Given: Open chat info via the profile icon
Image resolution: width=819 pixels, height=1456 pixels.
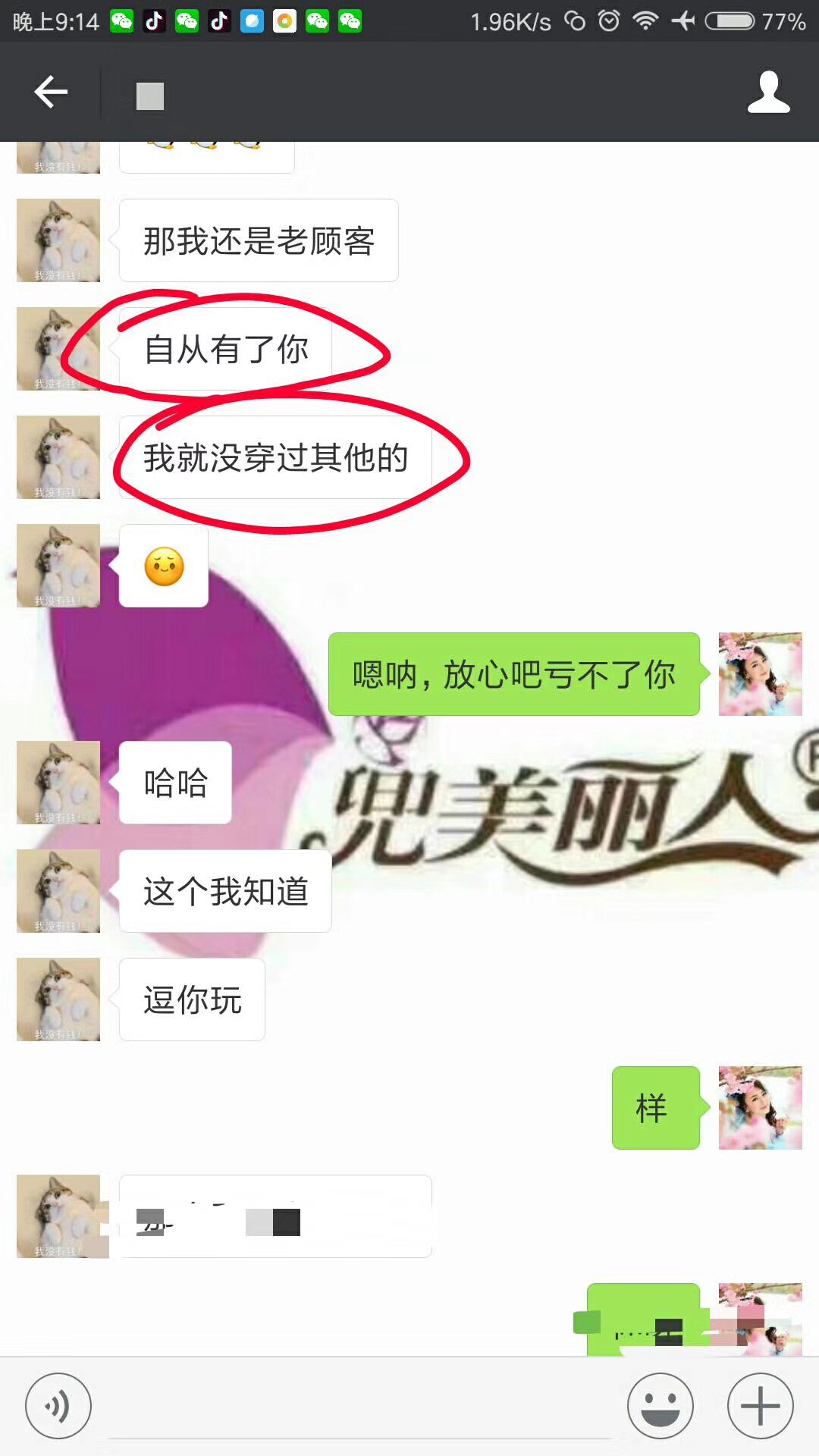Looking at the screenshot, I should tap(768, 93).
